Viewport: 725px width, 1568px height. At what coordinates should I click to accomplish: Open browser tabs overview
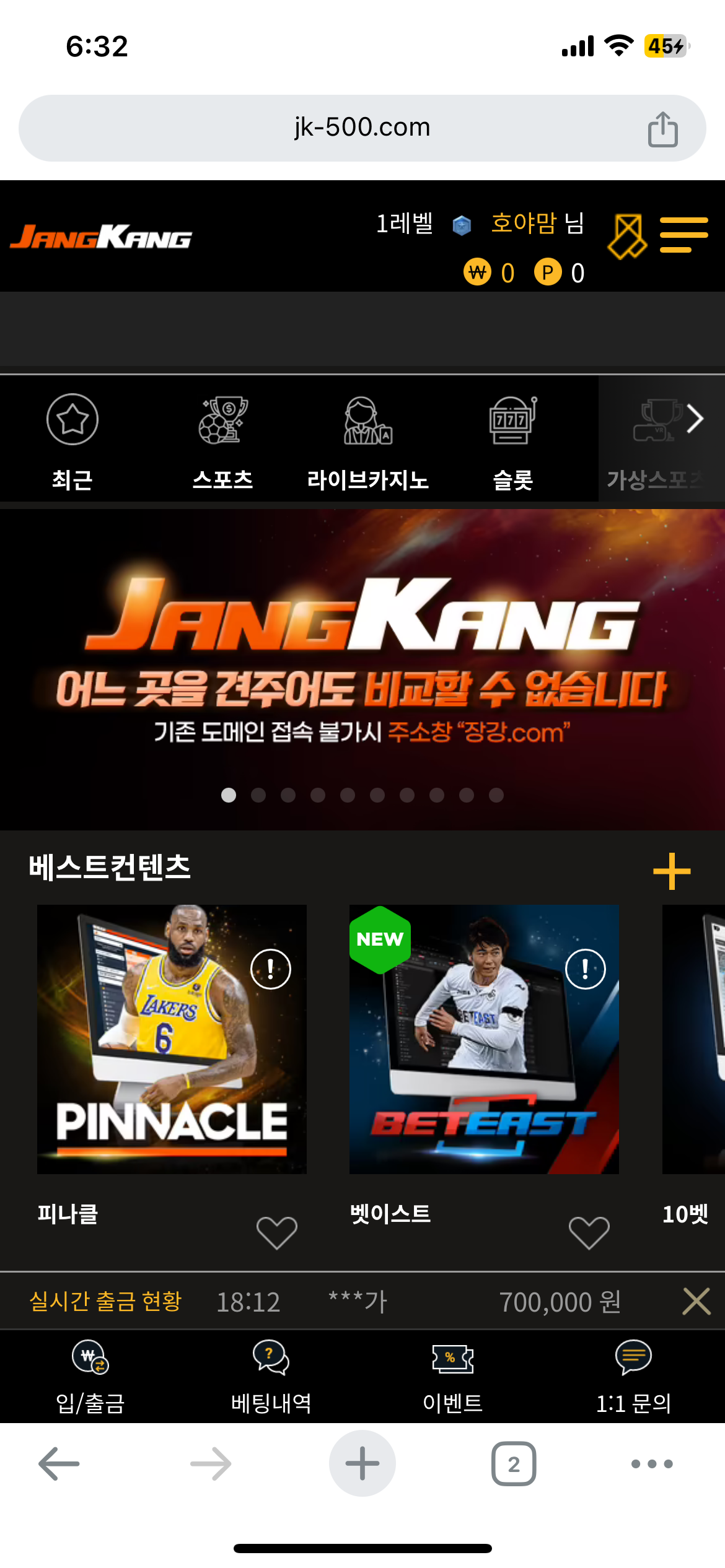click(x=514, y=1464)
